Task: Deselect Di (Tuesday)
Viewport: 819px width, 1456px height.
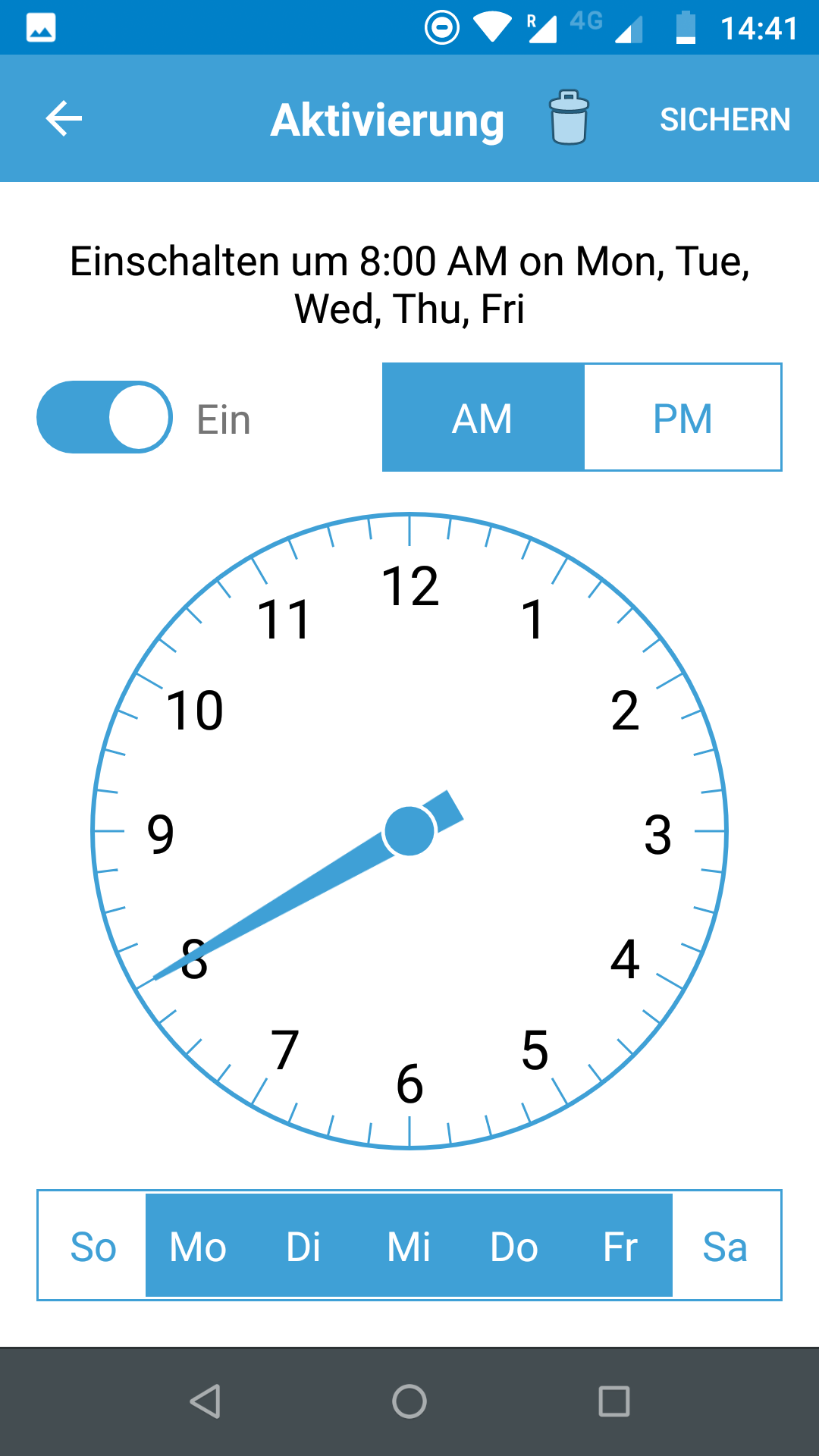Action: click(x=303, y=1247)
